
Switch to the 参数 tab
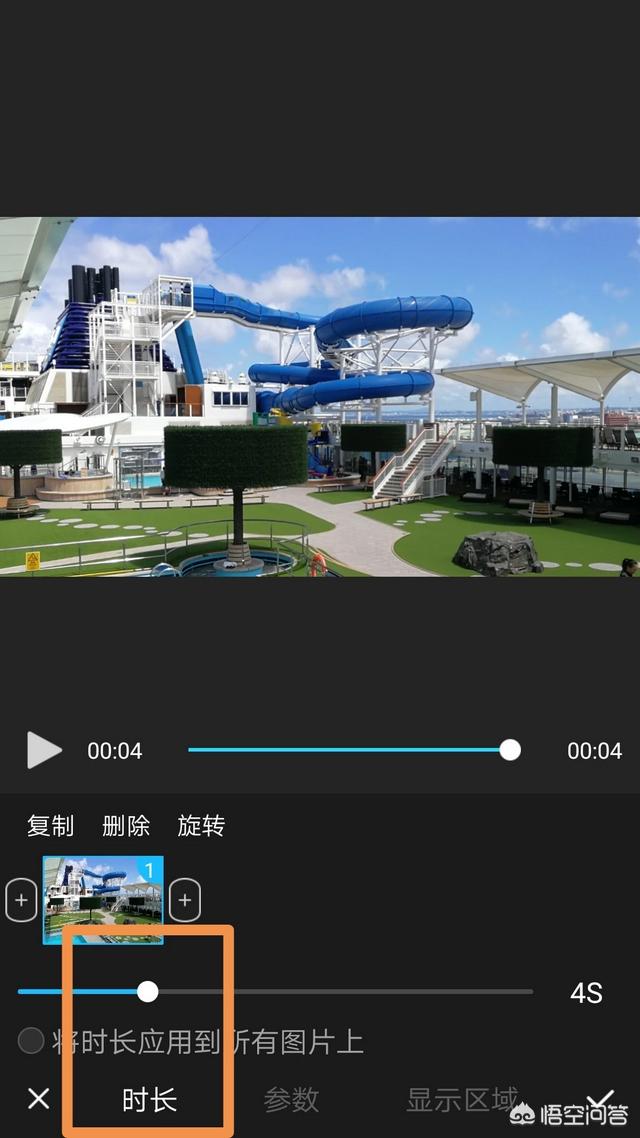coord(291,1100)
